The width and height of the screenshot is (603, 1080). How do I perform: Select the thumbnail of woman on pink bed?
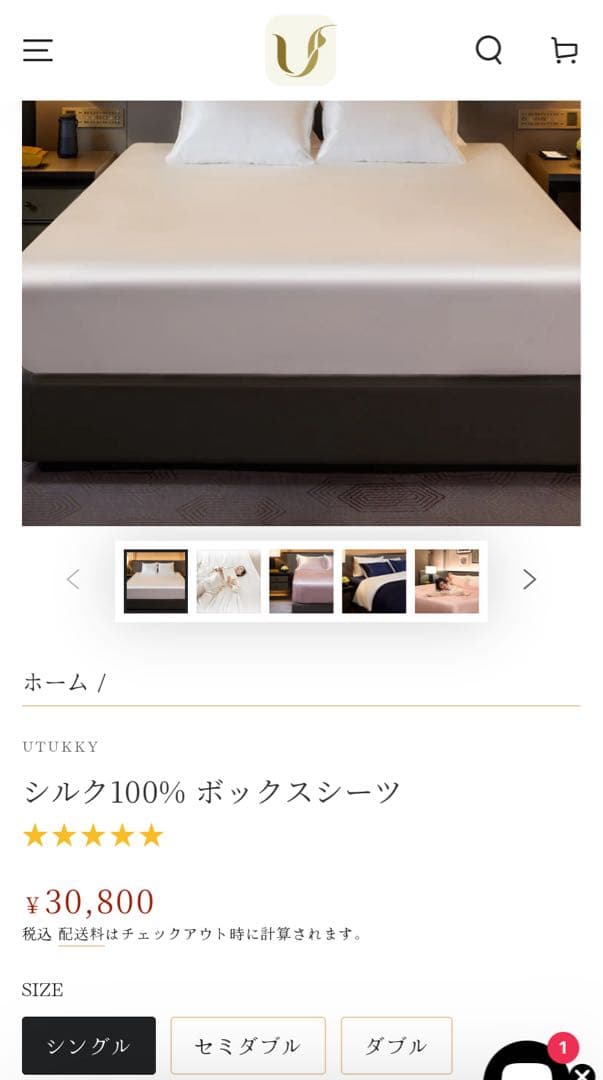(x=446, y=581)
